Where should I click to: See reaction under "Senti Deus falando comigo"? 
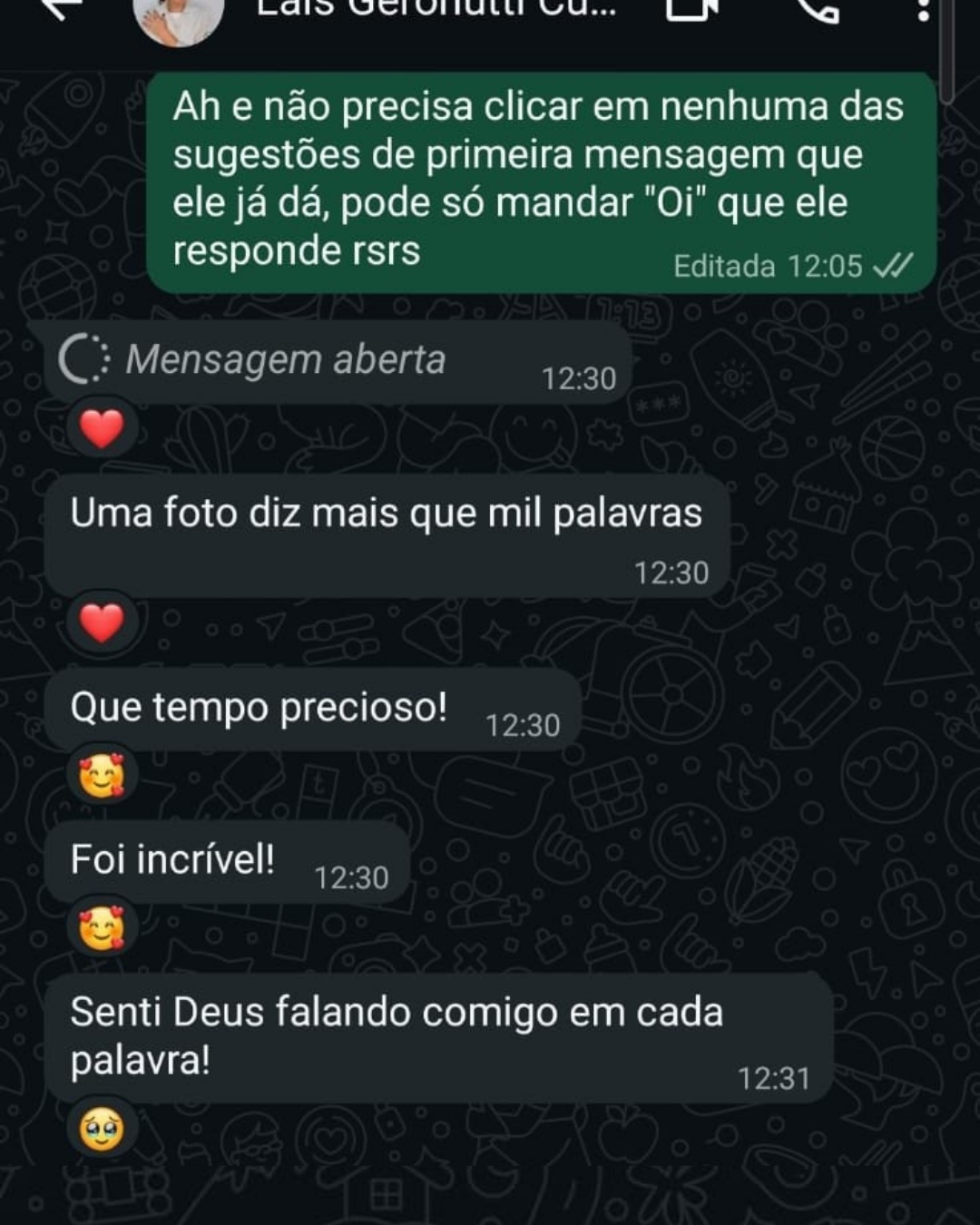(x=102, y=1130)
